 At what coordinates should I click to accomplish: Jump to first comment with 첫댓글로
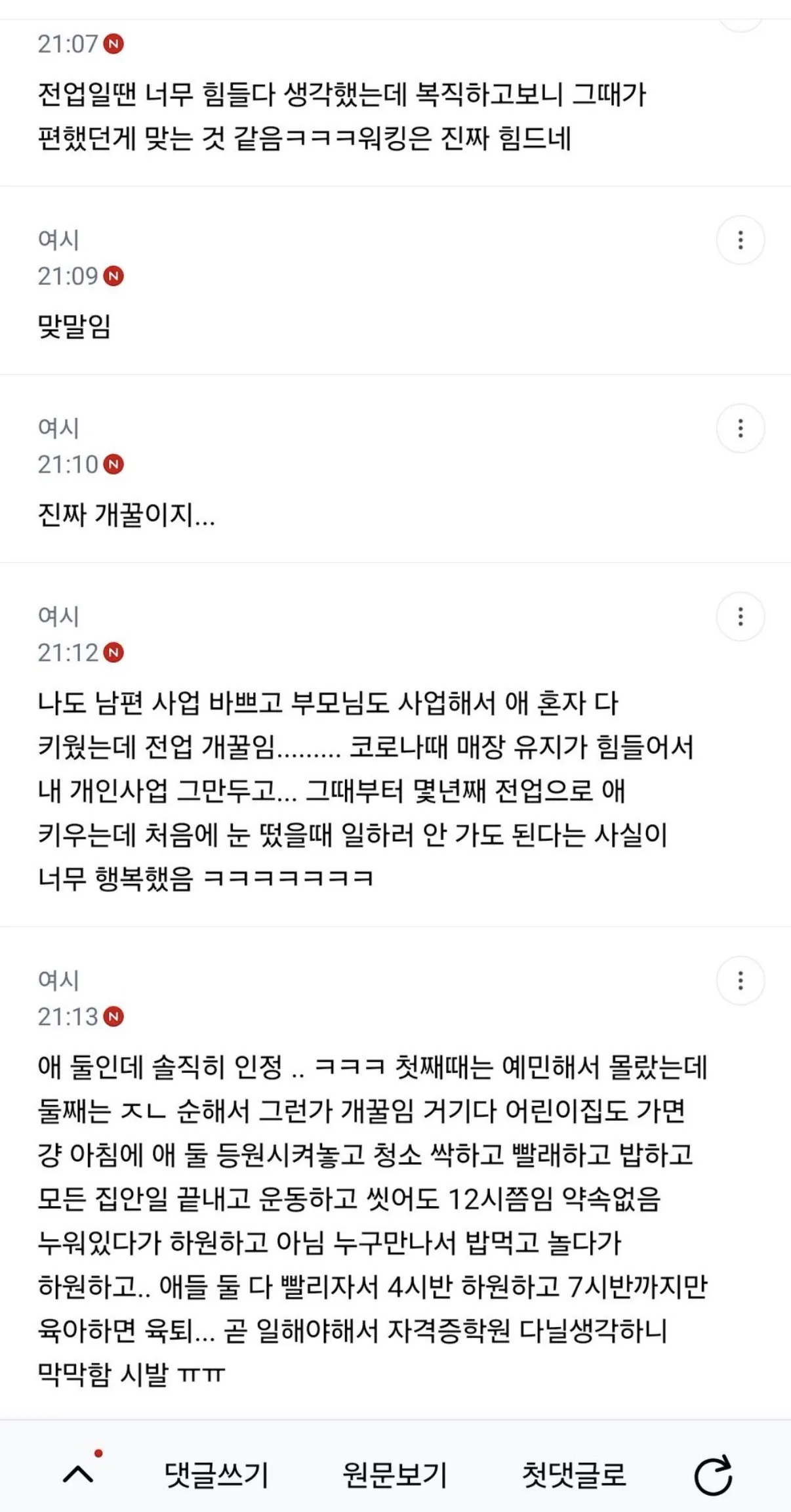(574, 1475)
